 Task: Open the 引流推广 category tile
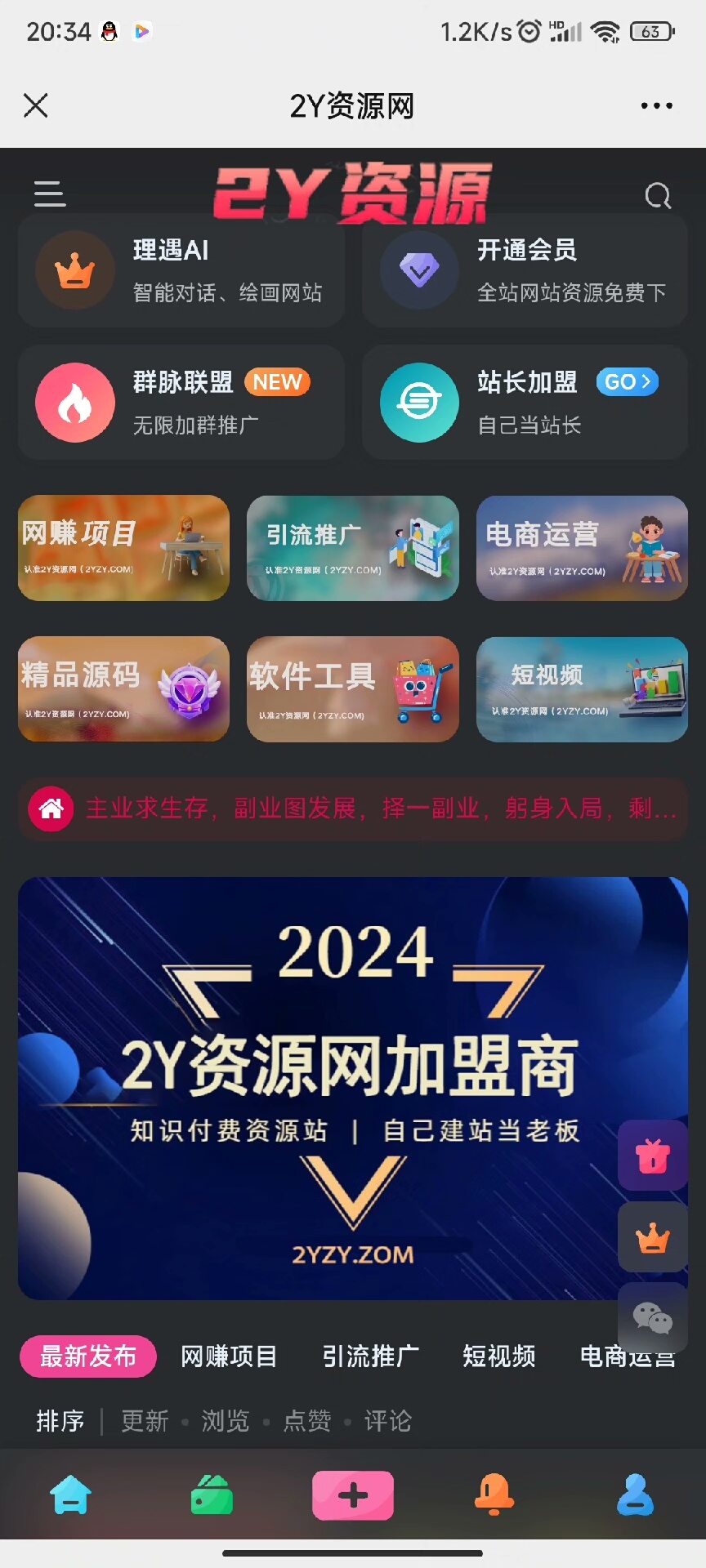(x=352, y=548)
